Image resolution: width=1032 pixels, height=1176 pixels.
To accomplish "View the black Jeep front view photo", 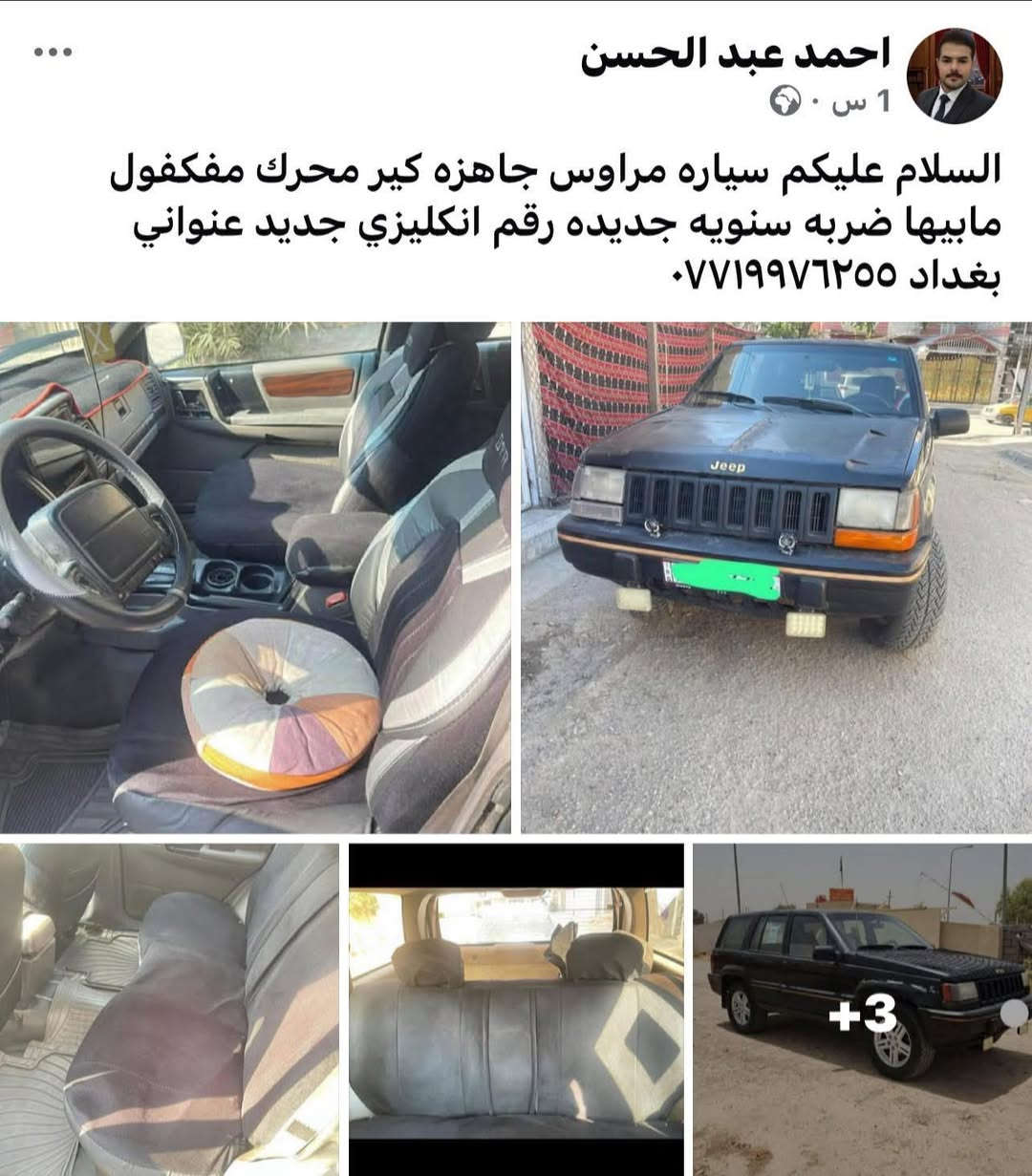I will (776, 577).
